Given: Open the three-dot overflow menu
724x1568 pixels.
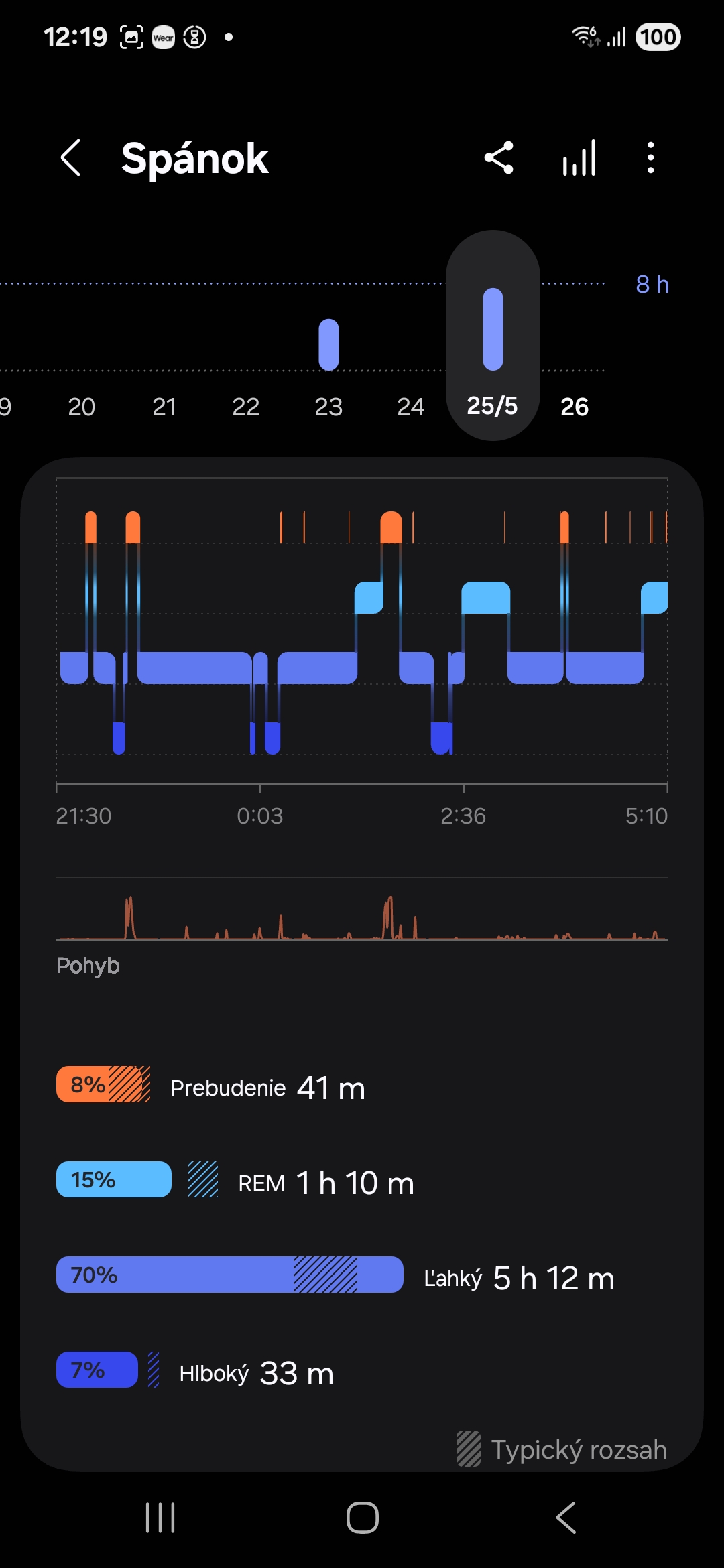Looking at the screenshot, I should [x=650, y=158].
